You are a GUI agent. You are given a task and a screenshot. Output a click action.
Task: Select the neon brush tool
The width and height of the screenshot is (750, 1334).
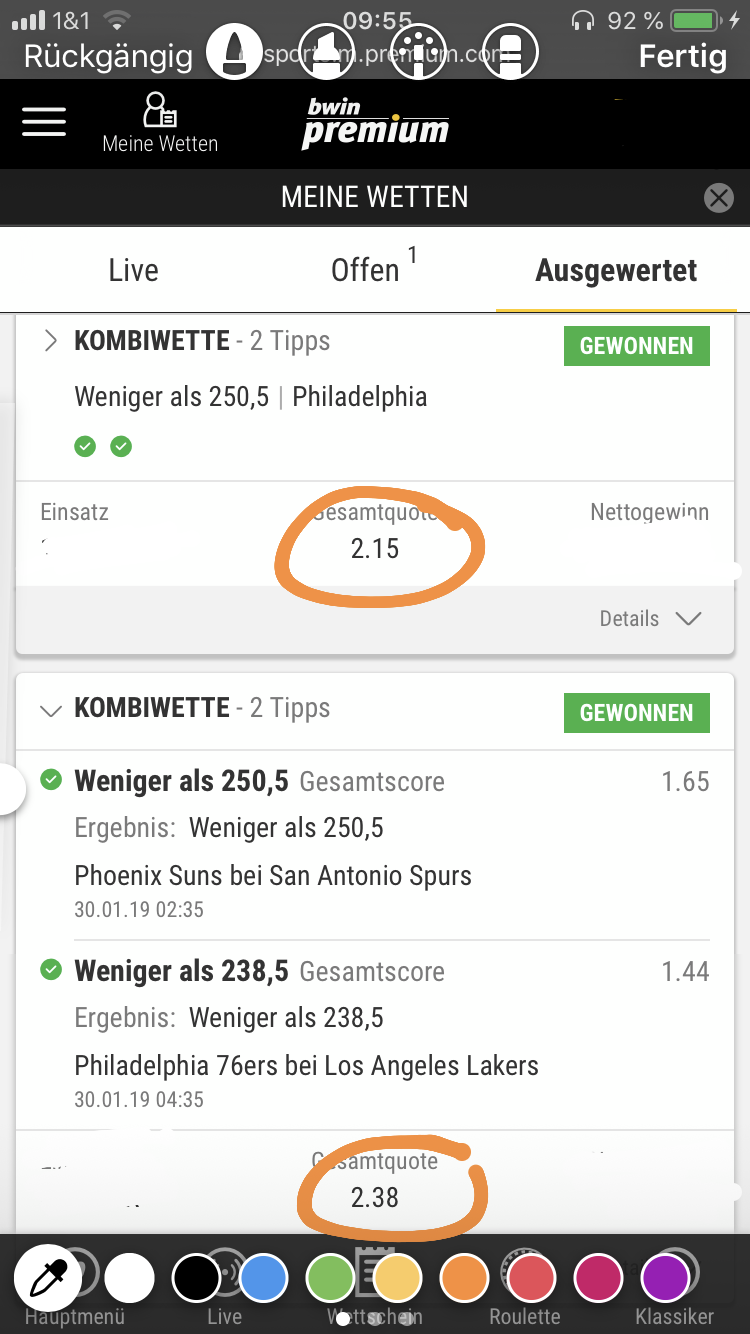419,50
